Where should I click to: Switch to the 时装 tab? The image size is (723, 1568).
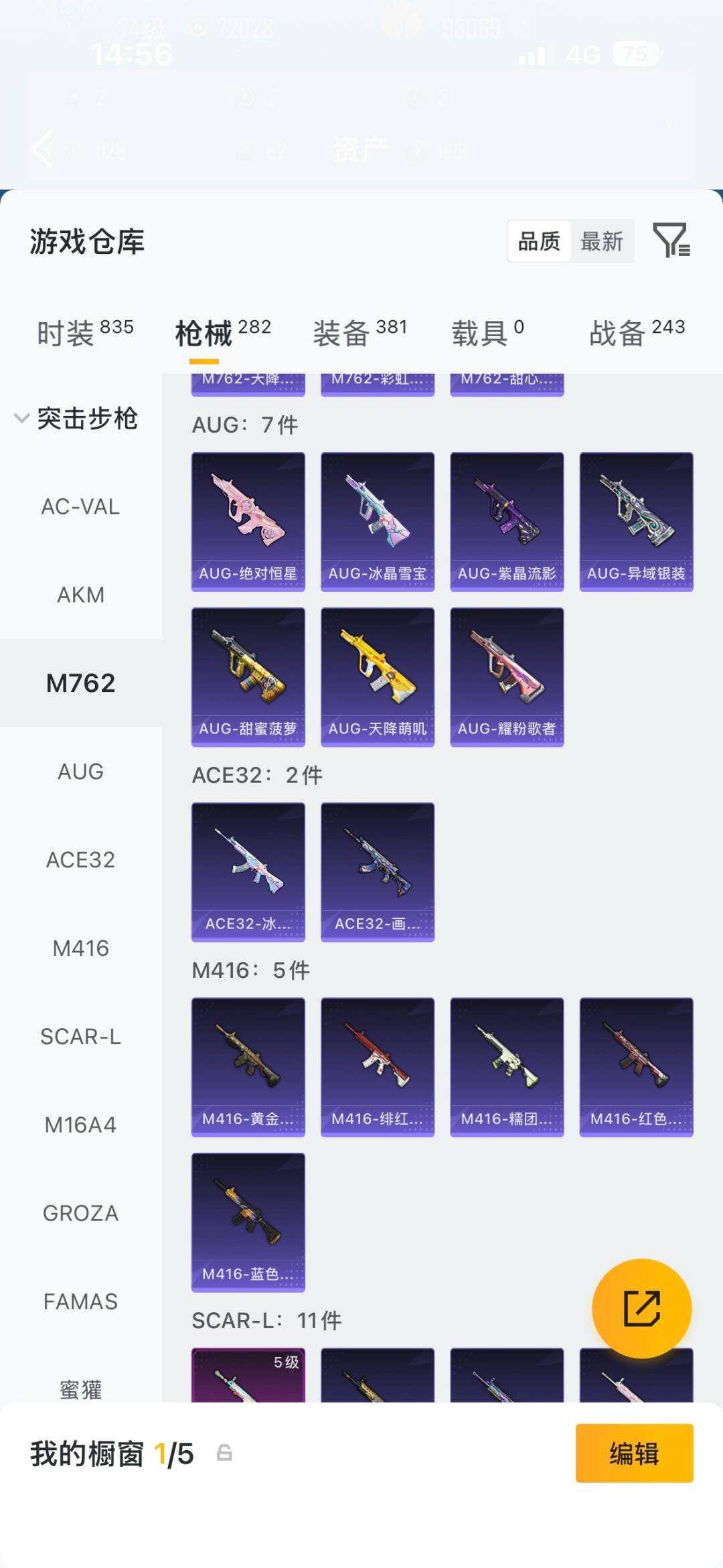(85, 332)
